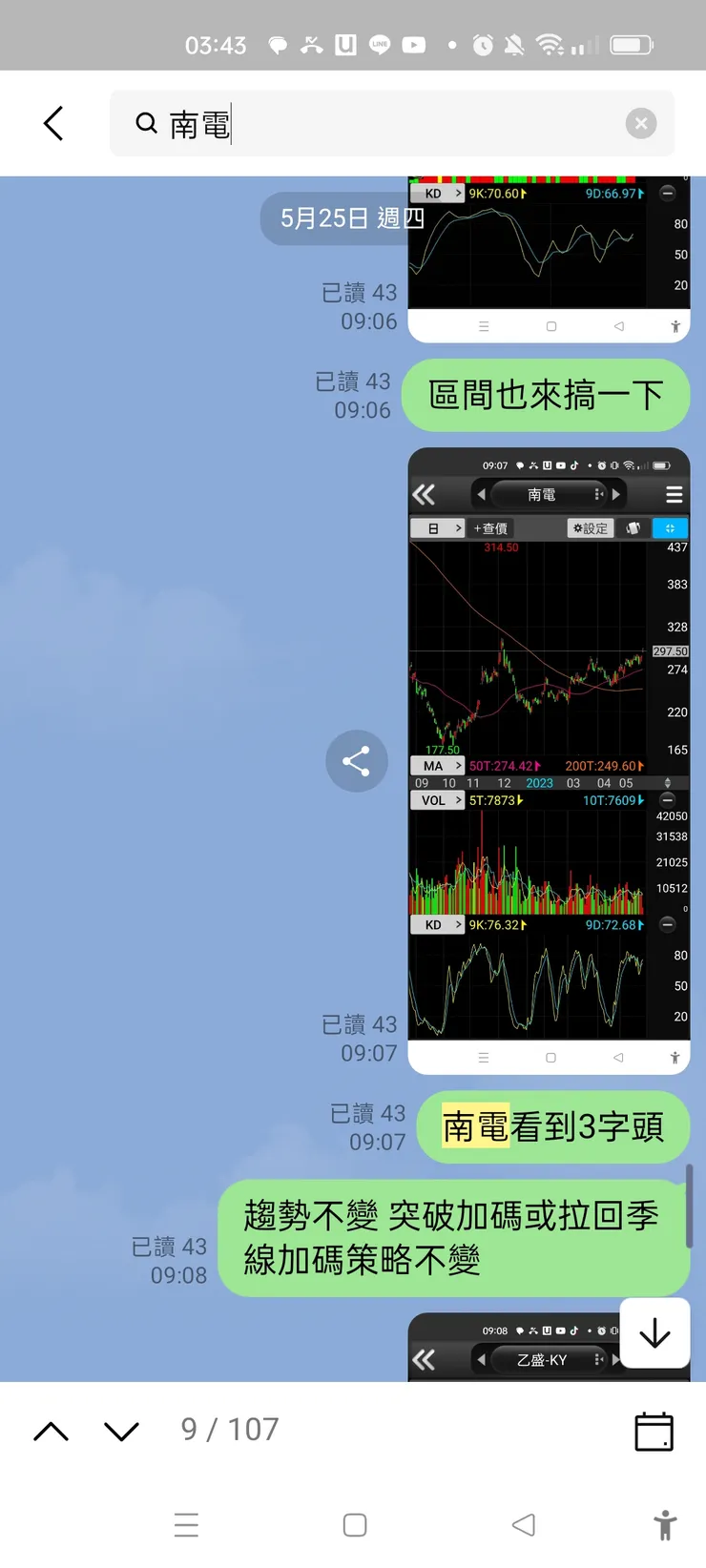The width and height of the screenshot is (706, 1568).
Task: Expand the KD indicator selector
Action: click(437, 923)
